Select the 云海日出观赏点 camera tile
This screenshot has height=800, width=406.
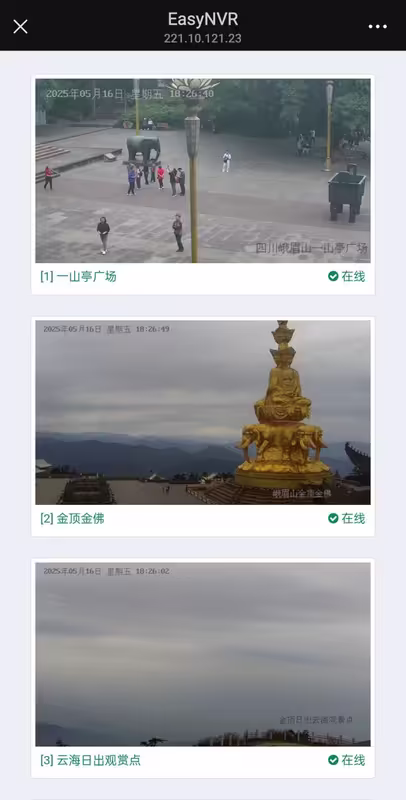click(x=203, y=668)
